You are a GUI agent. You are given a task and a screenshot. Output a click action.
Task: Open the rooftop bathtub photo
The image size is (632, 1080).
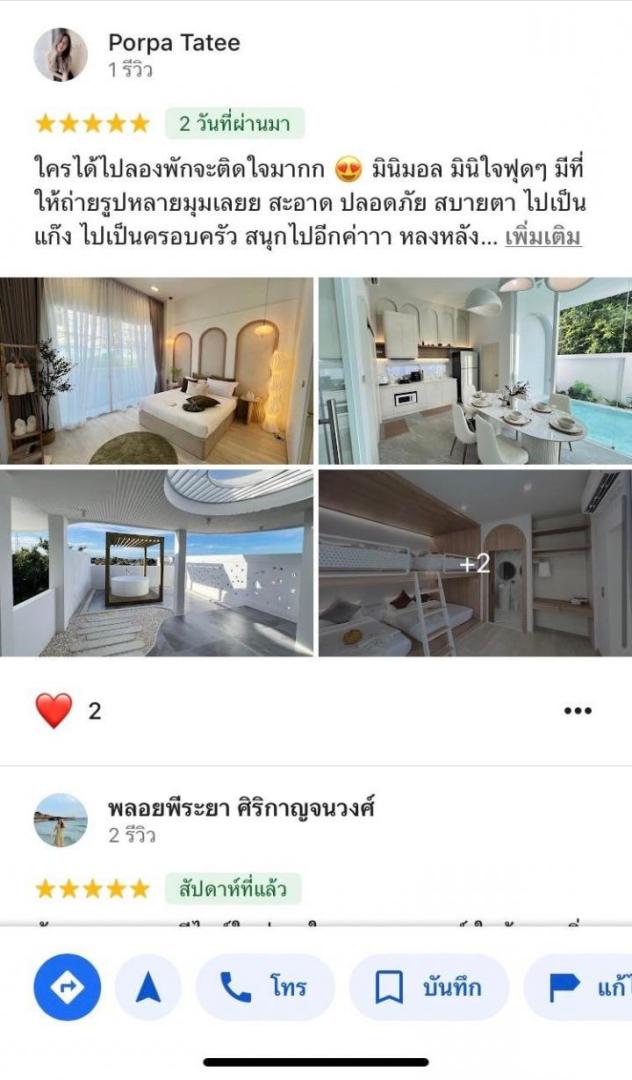pos(156,563)
